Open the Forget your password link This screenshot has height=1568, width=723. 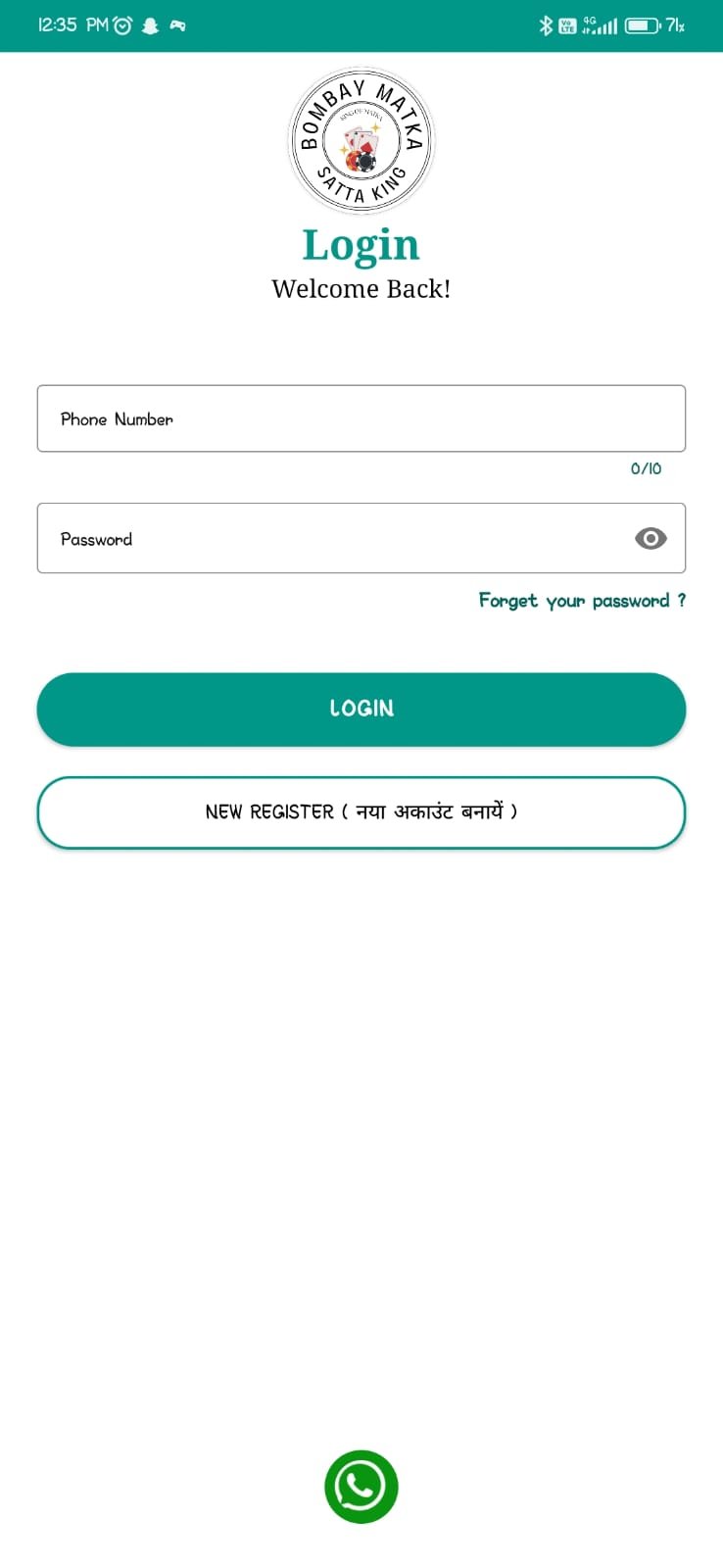(581, 601)
